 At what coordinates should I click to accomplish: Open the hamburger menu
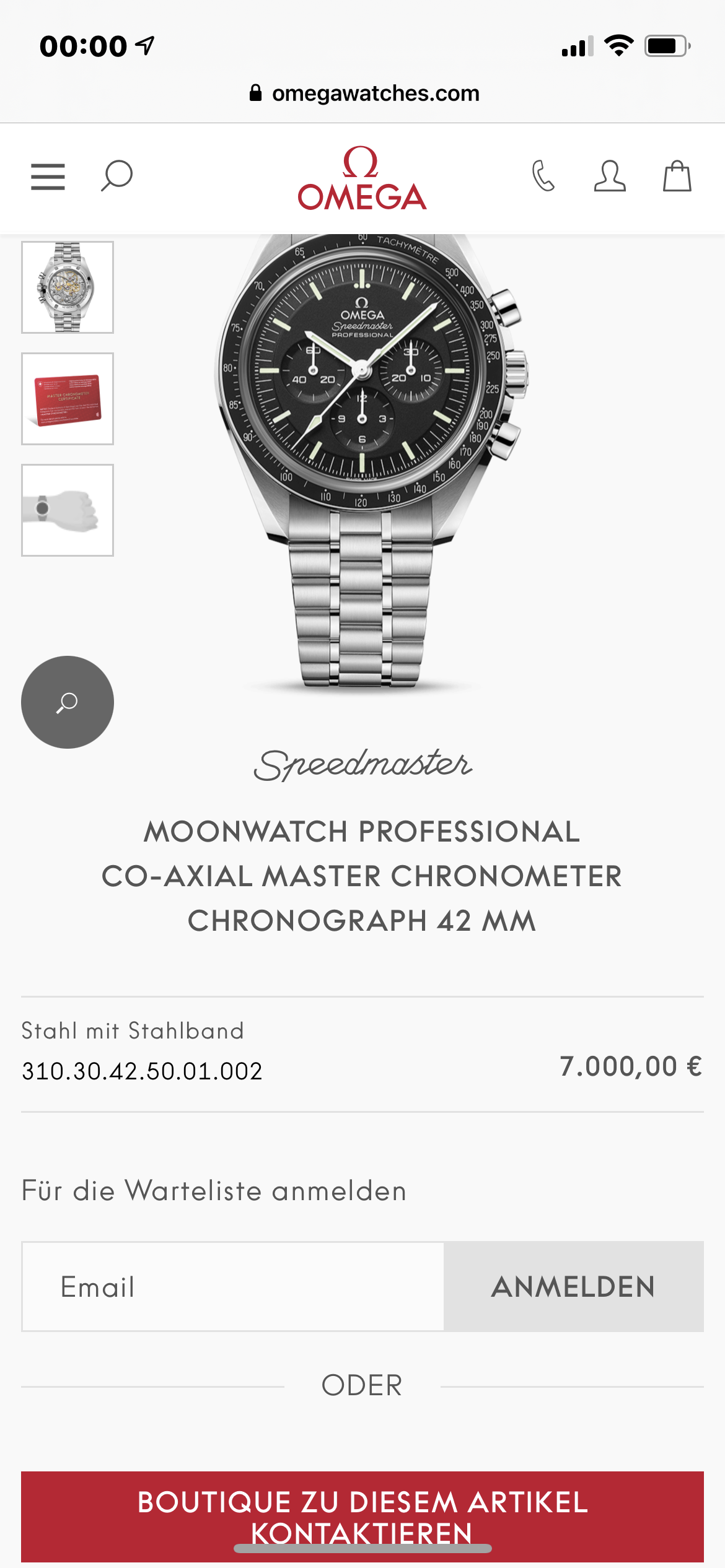point(48,177)
